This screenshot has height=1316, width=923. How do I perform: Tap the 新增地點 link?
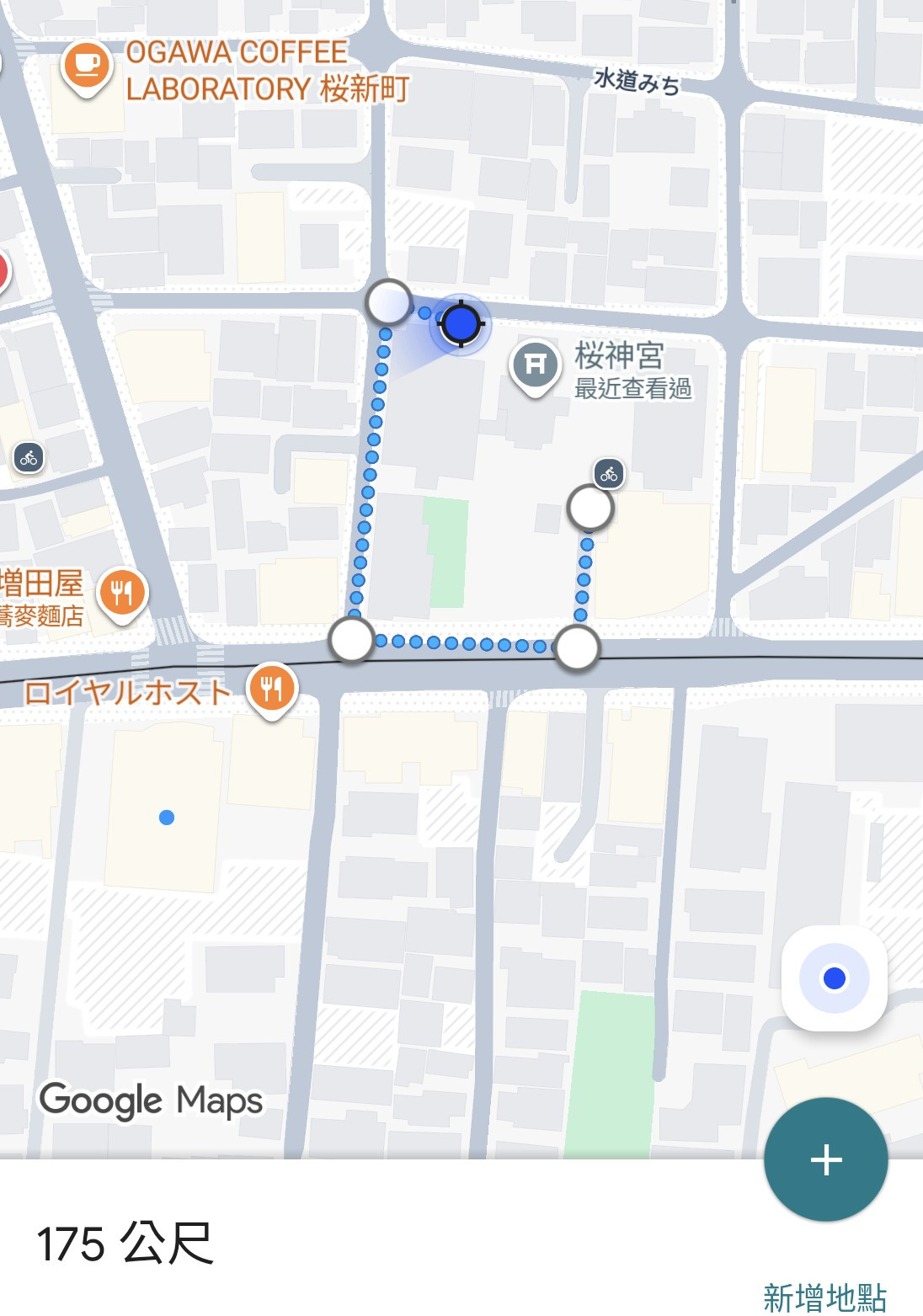coord(824,1297)
